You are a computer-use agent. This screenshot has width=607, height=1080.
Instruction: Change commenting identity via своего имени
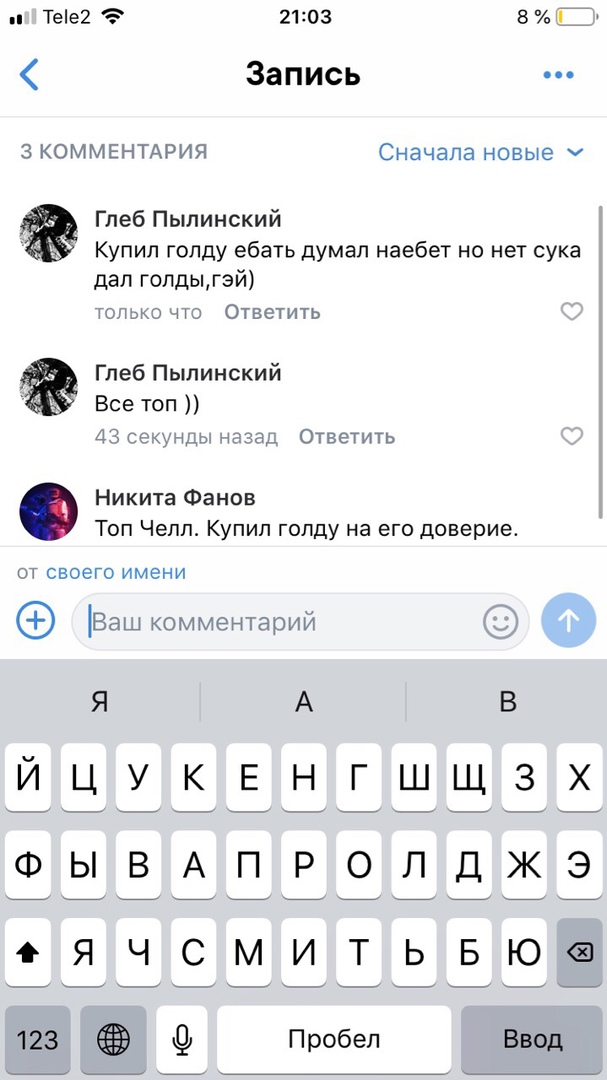115,573
